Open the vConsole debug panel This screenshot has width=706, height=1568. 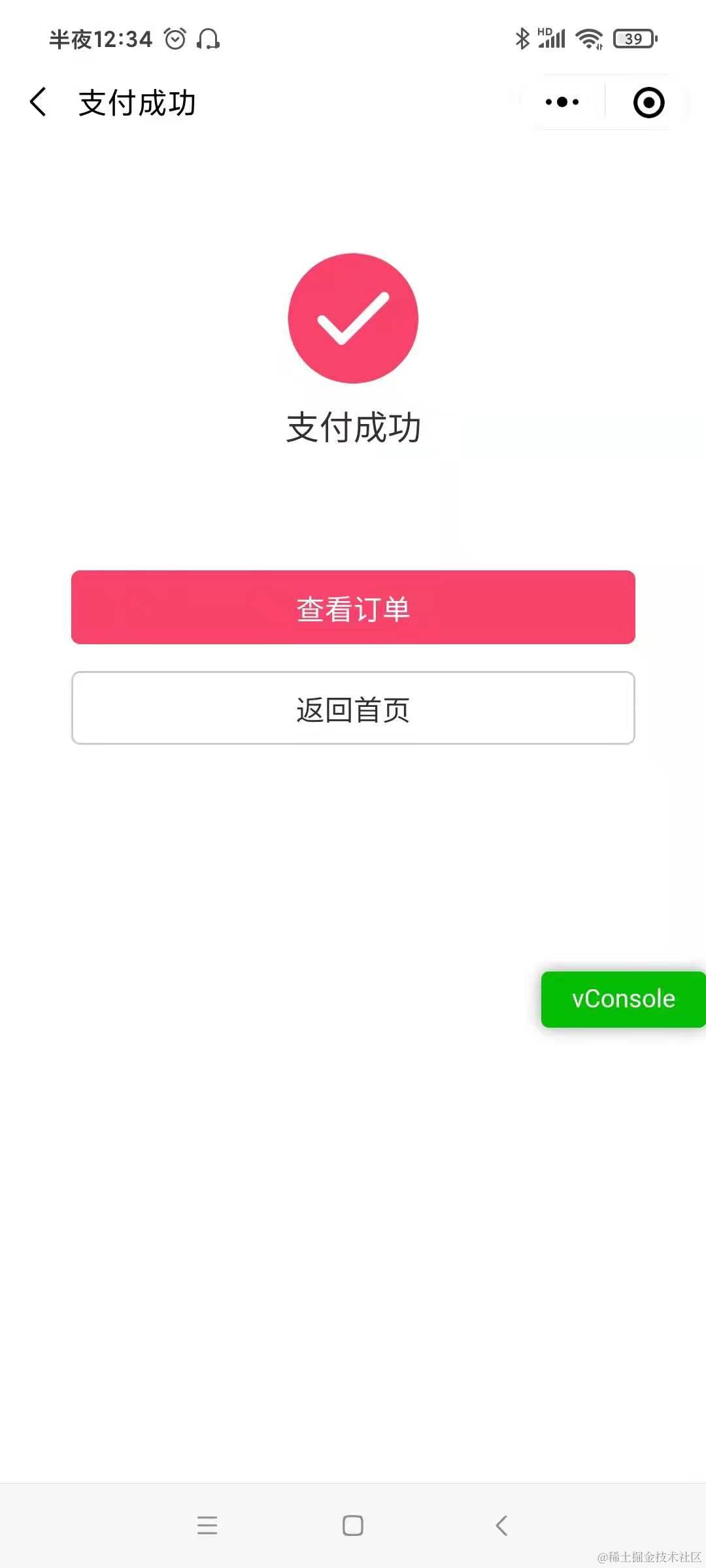point(623,999)
